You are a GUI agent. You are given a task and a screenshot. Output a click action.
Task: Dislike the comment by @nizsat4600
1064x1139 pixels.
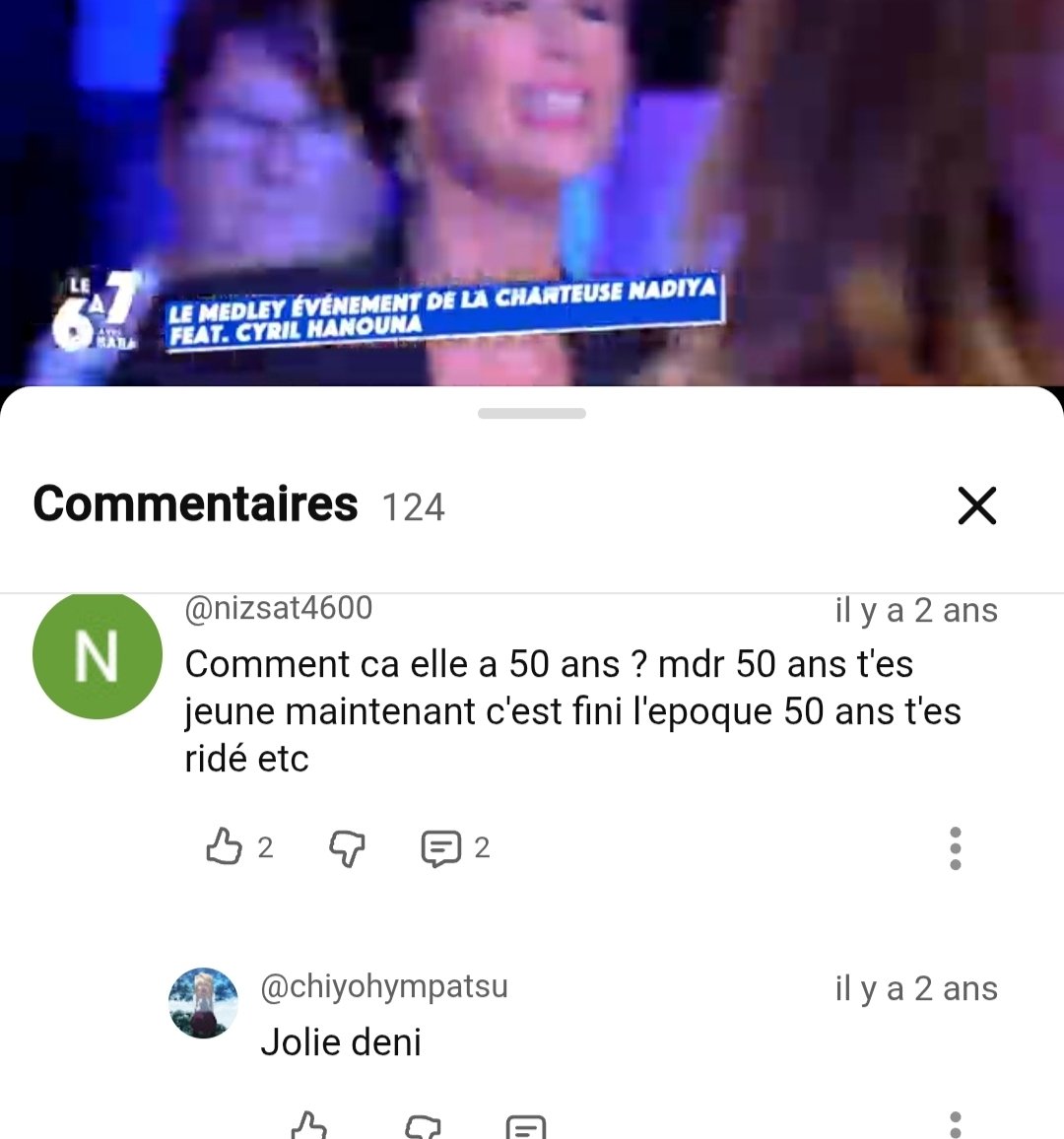tap(347, 846)
